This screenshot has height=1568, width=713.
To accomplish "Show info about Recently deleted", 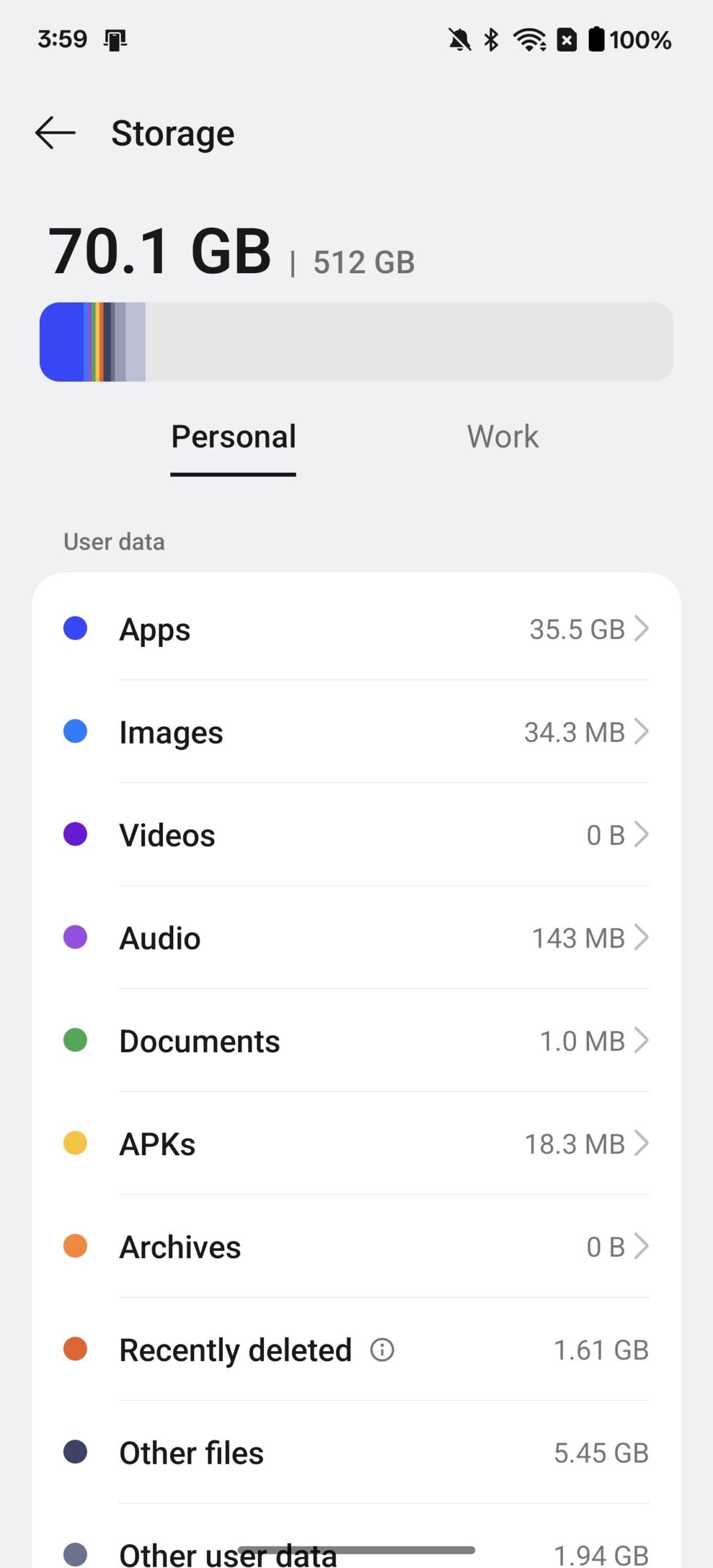I will (x=382, y=1349).
